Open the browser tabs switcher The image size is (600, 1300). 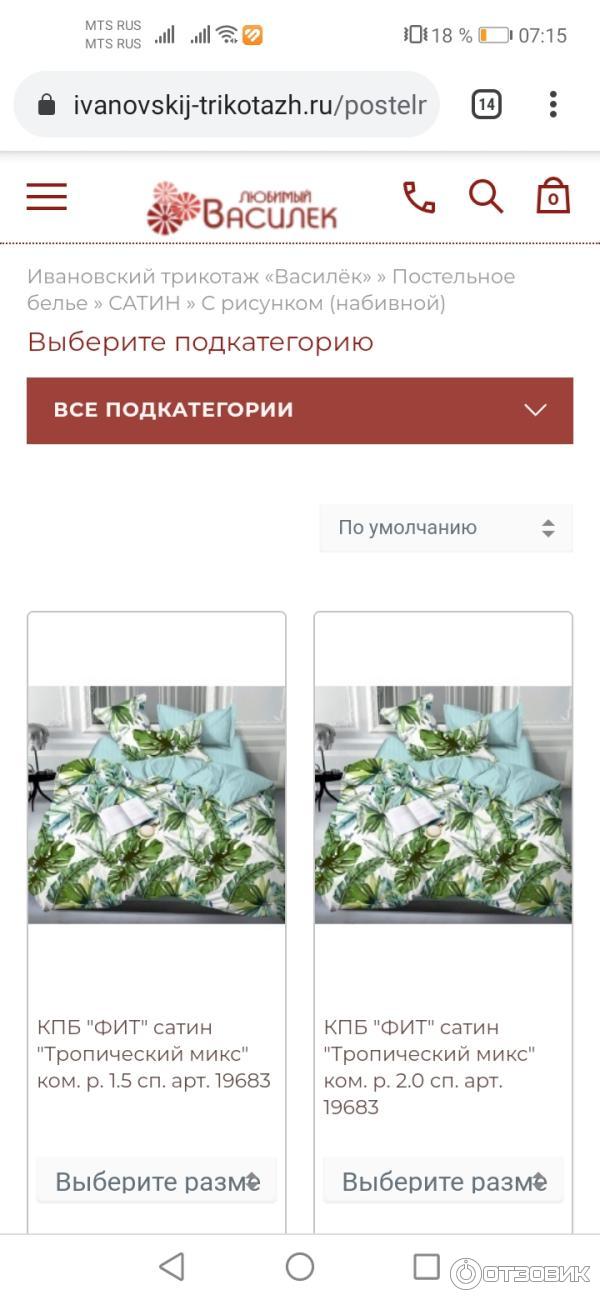[x=486, y=104]
